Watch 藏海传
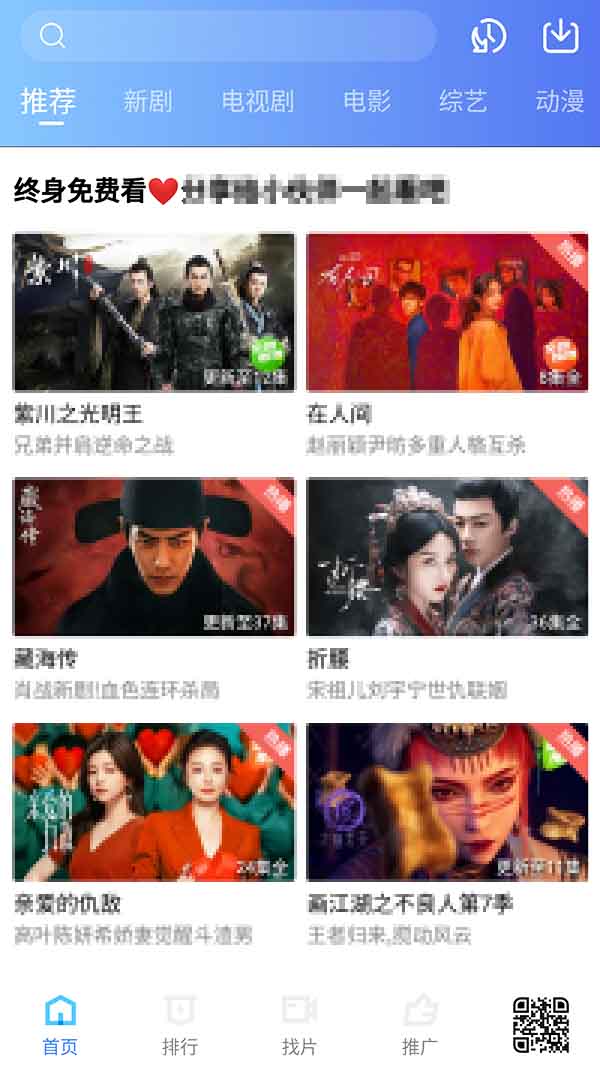600x1073 pixels. pos(154,558)
